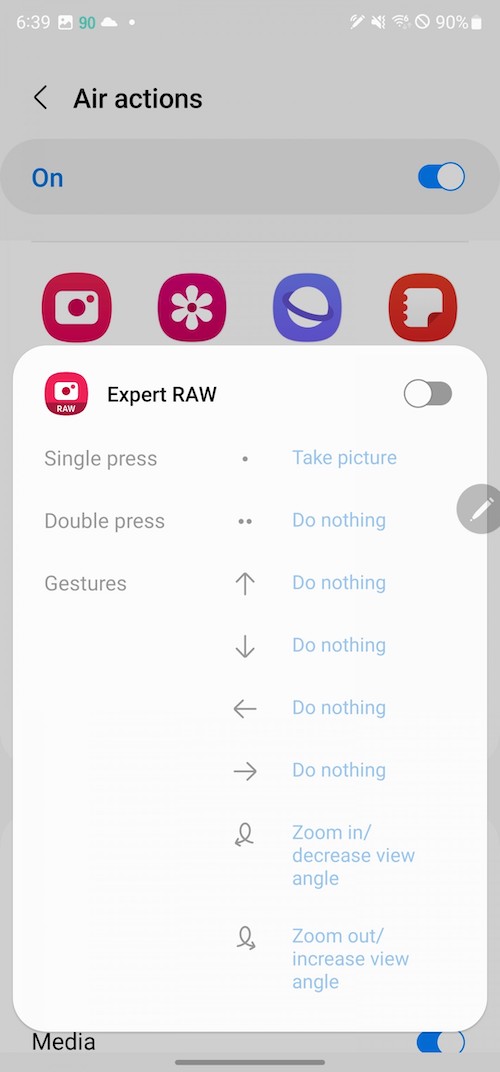
Task: Go back from Air actions
Action: click(x=41, y=98)
